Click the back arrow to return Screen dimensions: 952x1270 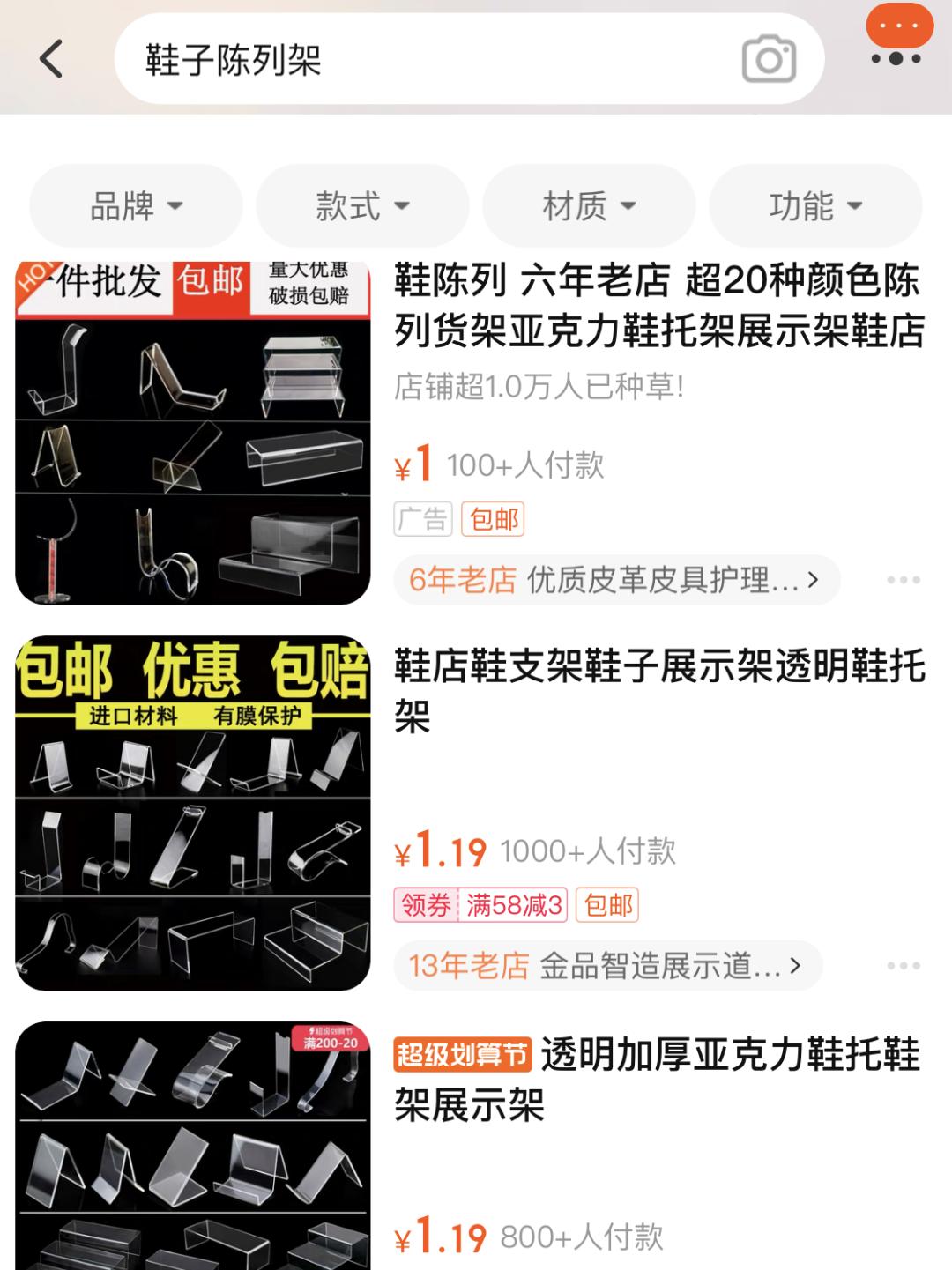(x=50, y=58)
